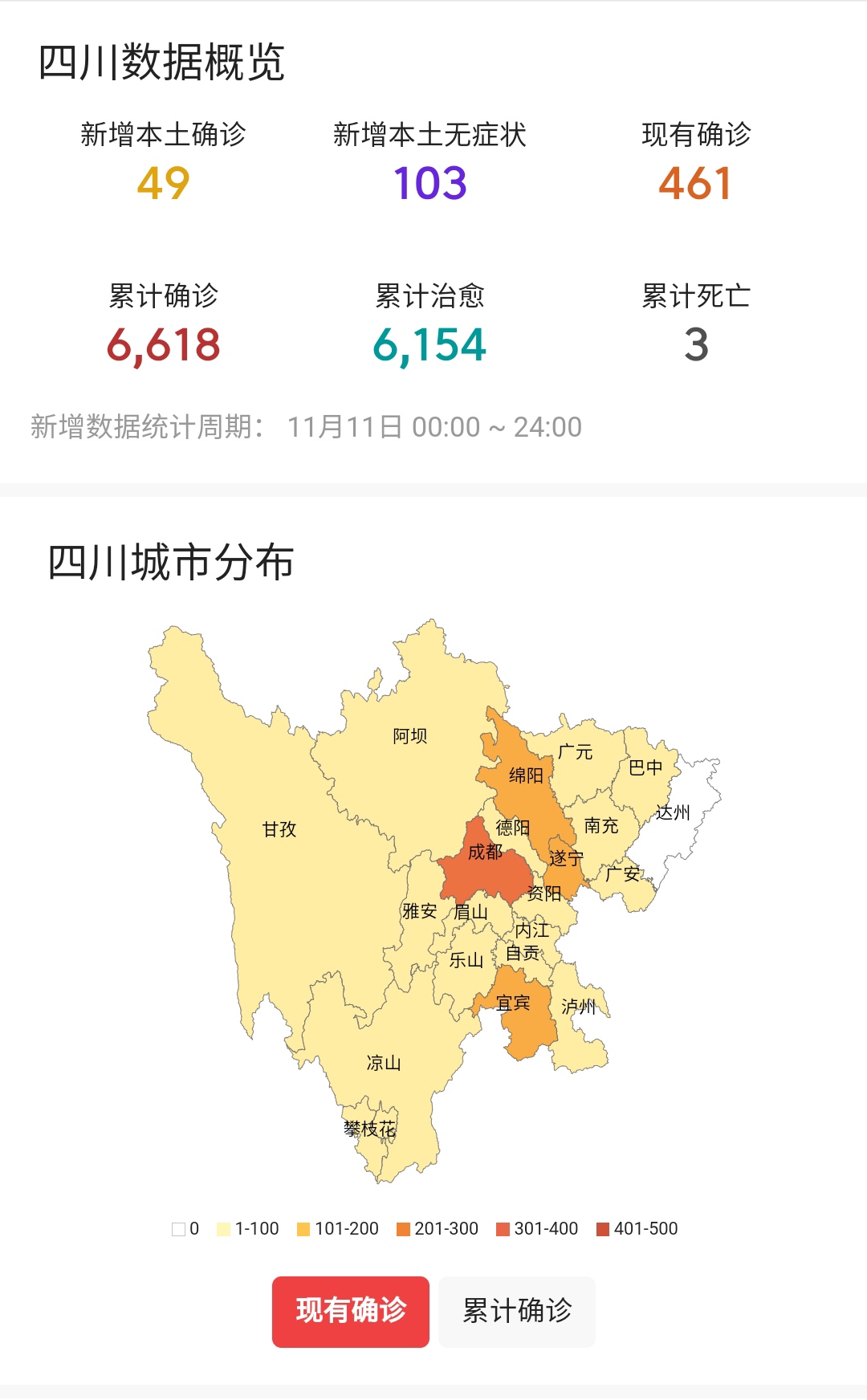Select the Ganzi area on the map
The height and width of the screenshot is (1400, 867).
pos(281,827)
